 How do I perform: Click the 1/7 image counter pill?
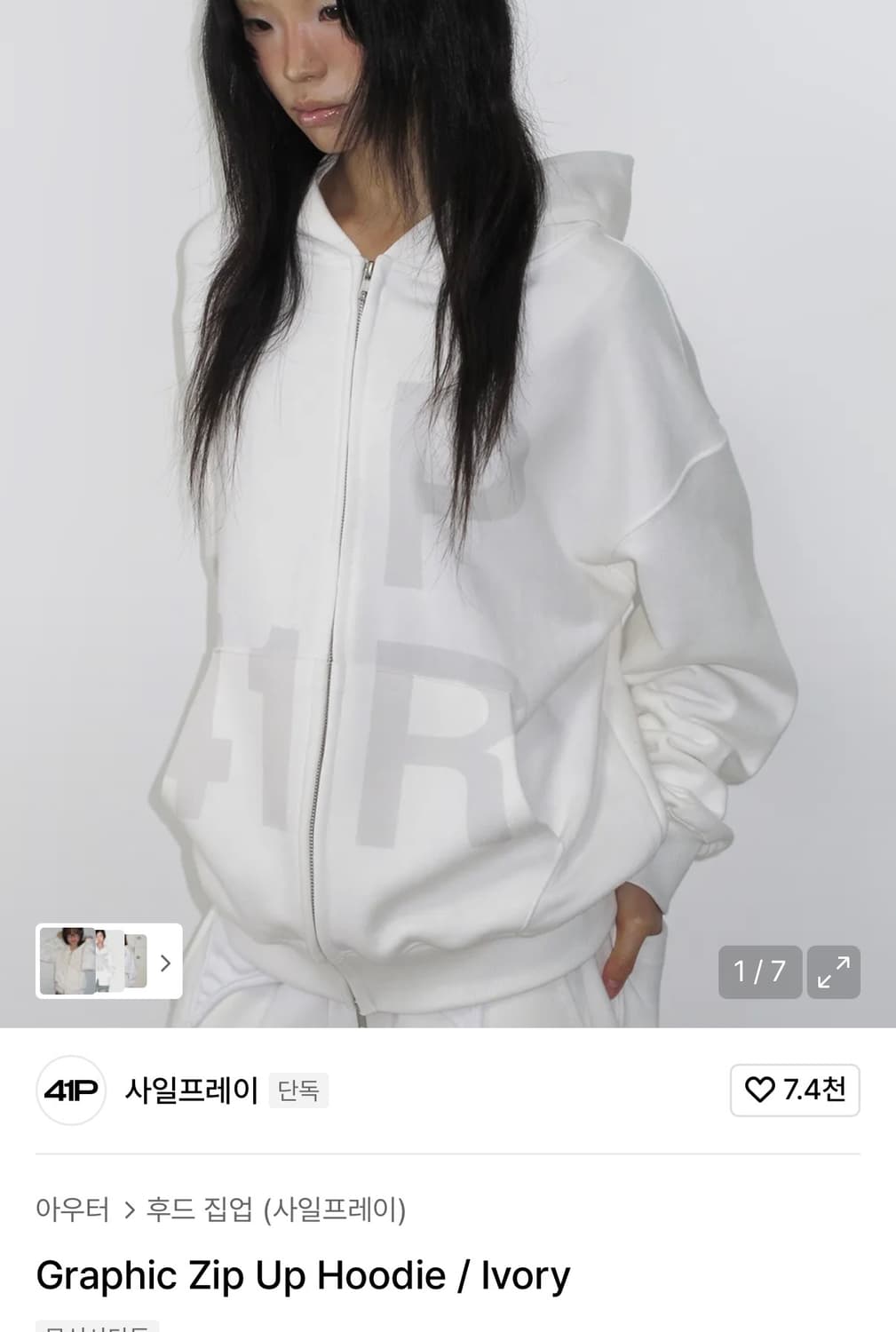759,972
